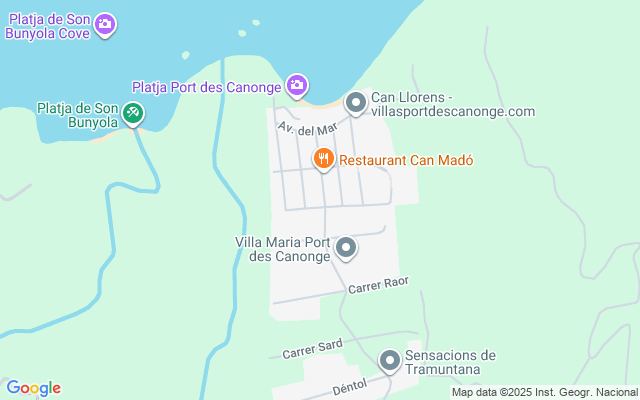Open the Platja de Son Bunyola Cove pin

pyautogui.click(x=106, y=25)
